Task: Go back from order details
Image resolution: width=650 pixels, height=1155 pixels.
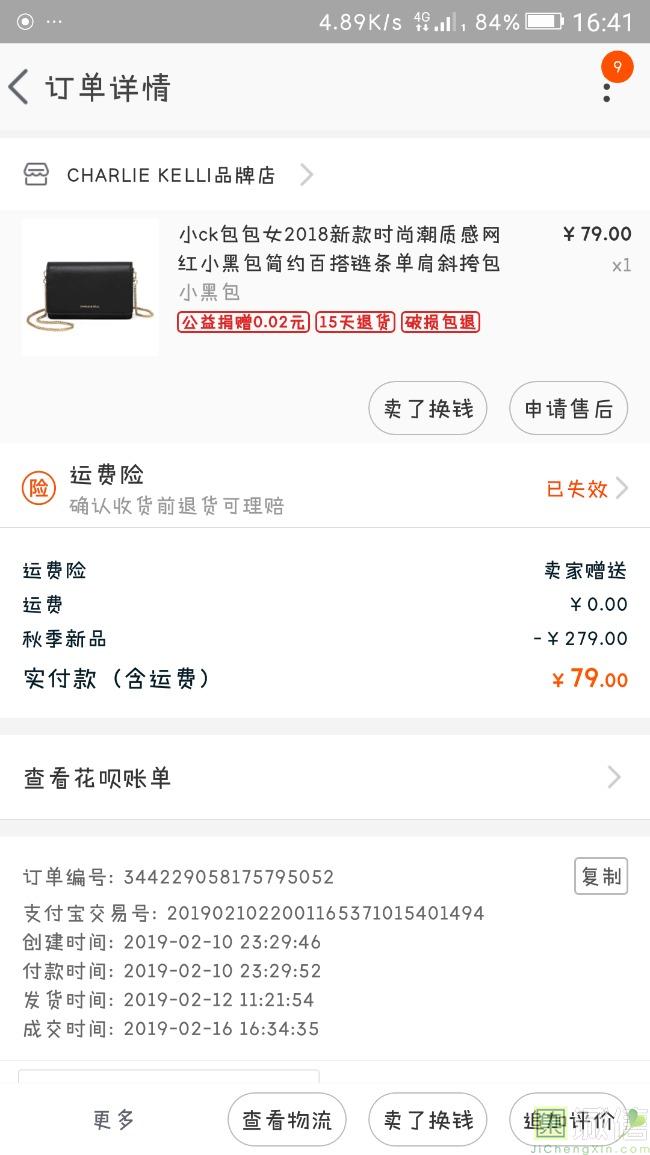Action: [x=20, y=87]
